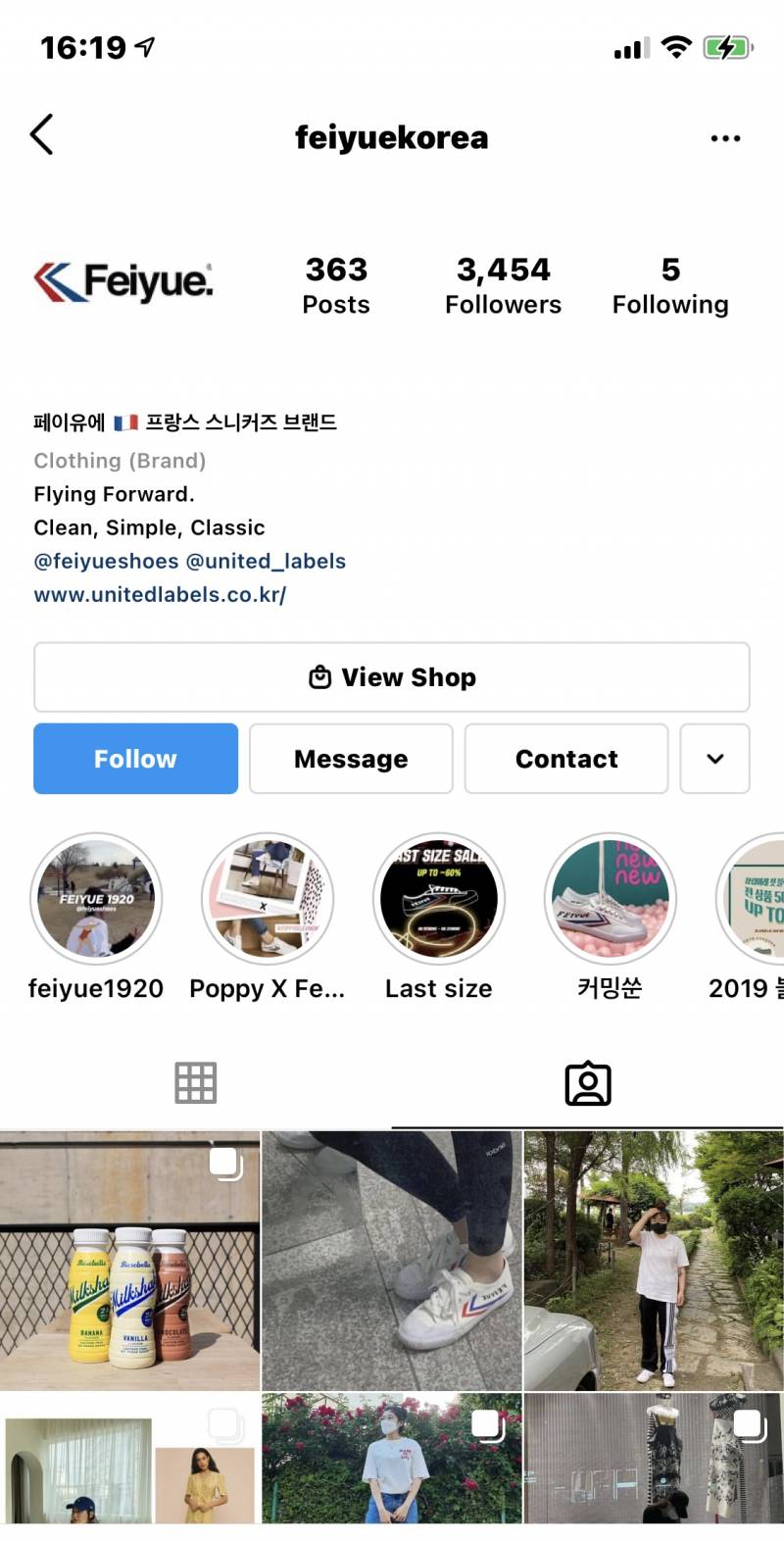Tap the View Shop button
The image size is (784, 1541).
click(392, 677)
